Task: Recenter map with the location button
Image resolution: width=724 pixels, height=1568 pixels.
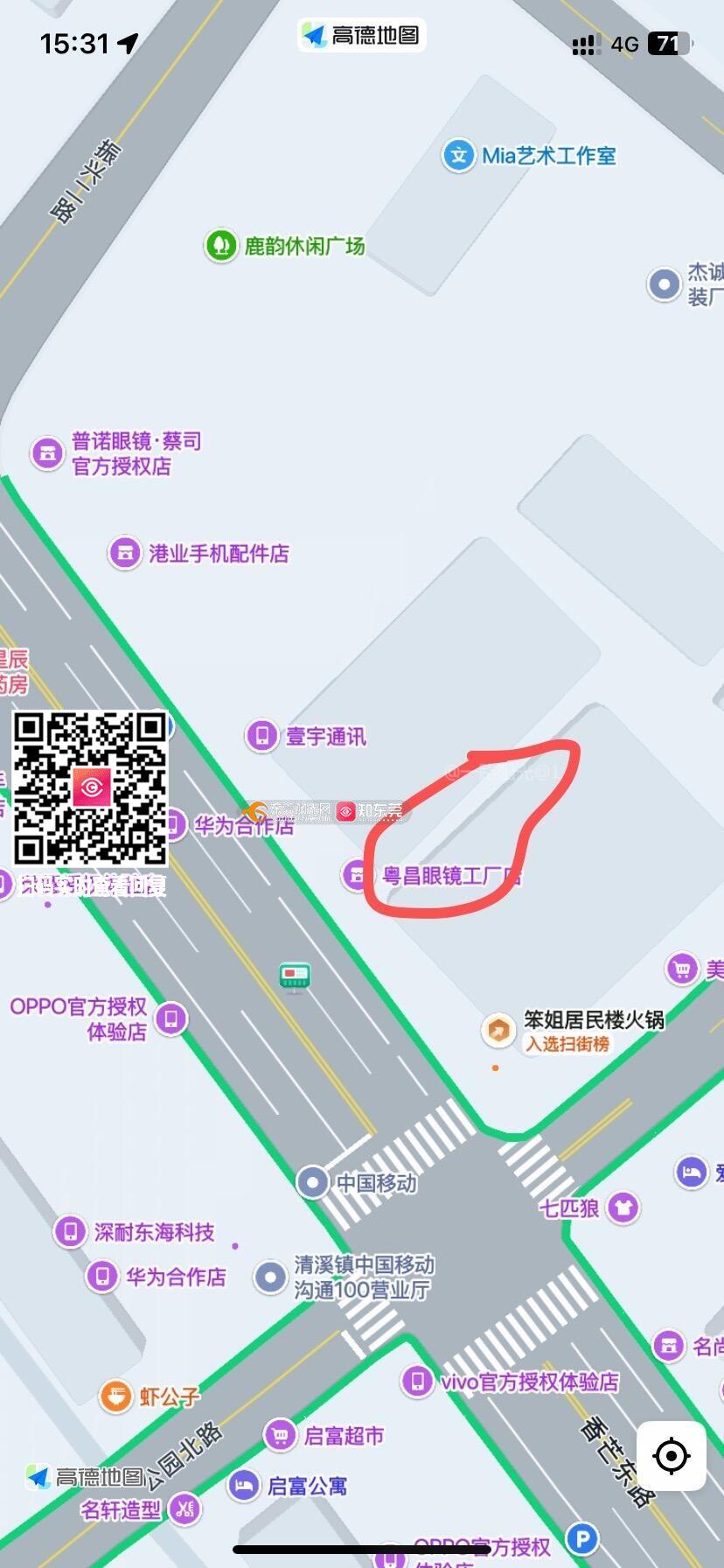Action: [x=671, y=1456]
